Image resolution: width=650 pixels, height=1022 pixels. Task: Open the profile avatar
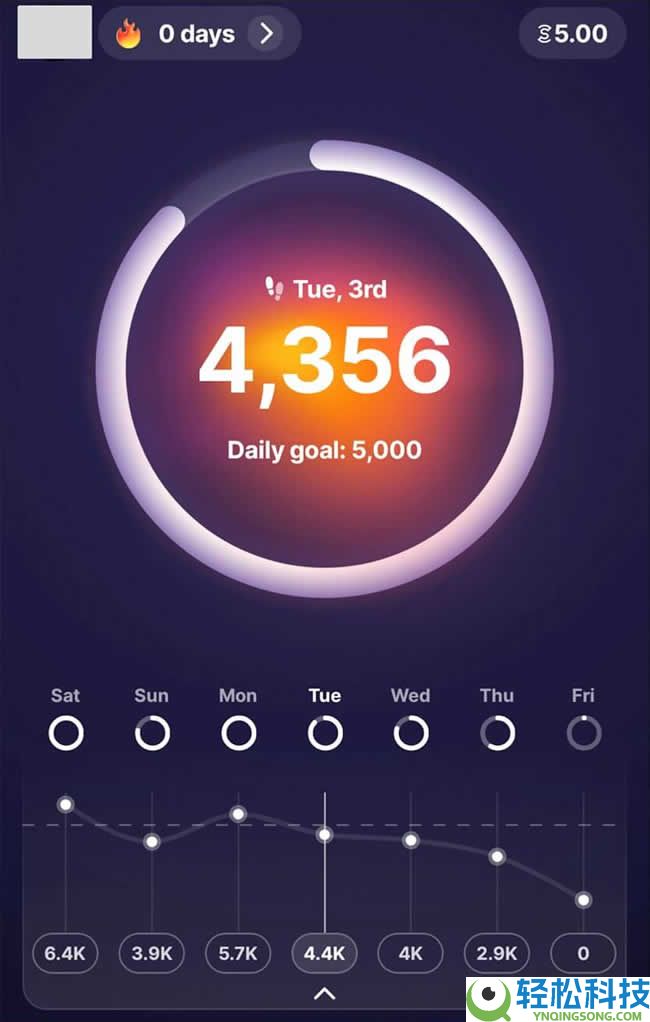pyautogui.click(x=55, y=32)
